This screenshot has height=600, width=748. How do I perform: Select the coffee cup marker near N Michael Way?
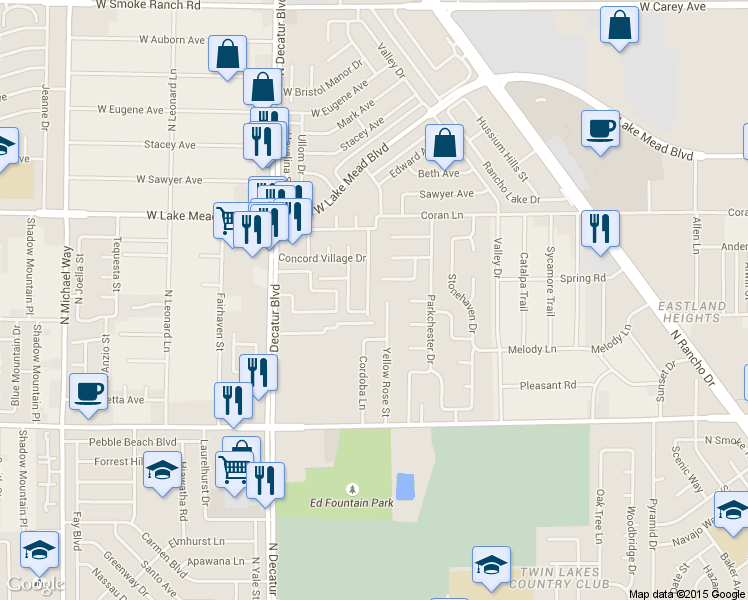click(88, 391)
